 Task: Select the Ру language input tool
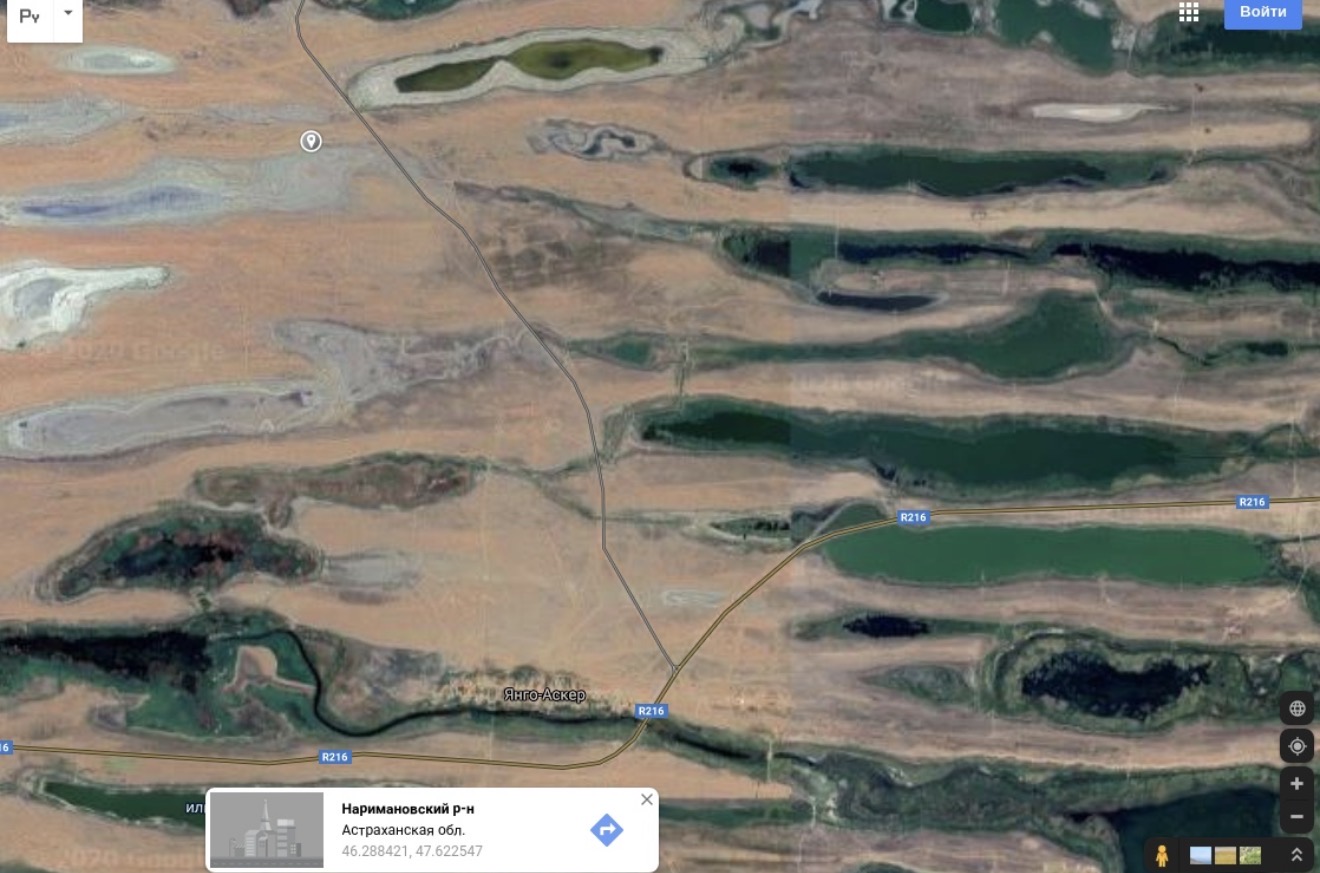coord(30,17)
